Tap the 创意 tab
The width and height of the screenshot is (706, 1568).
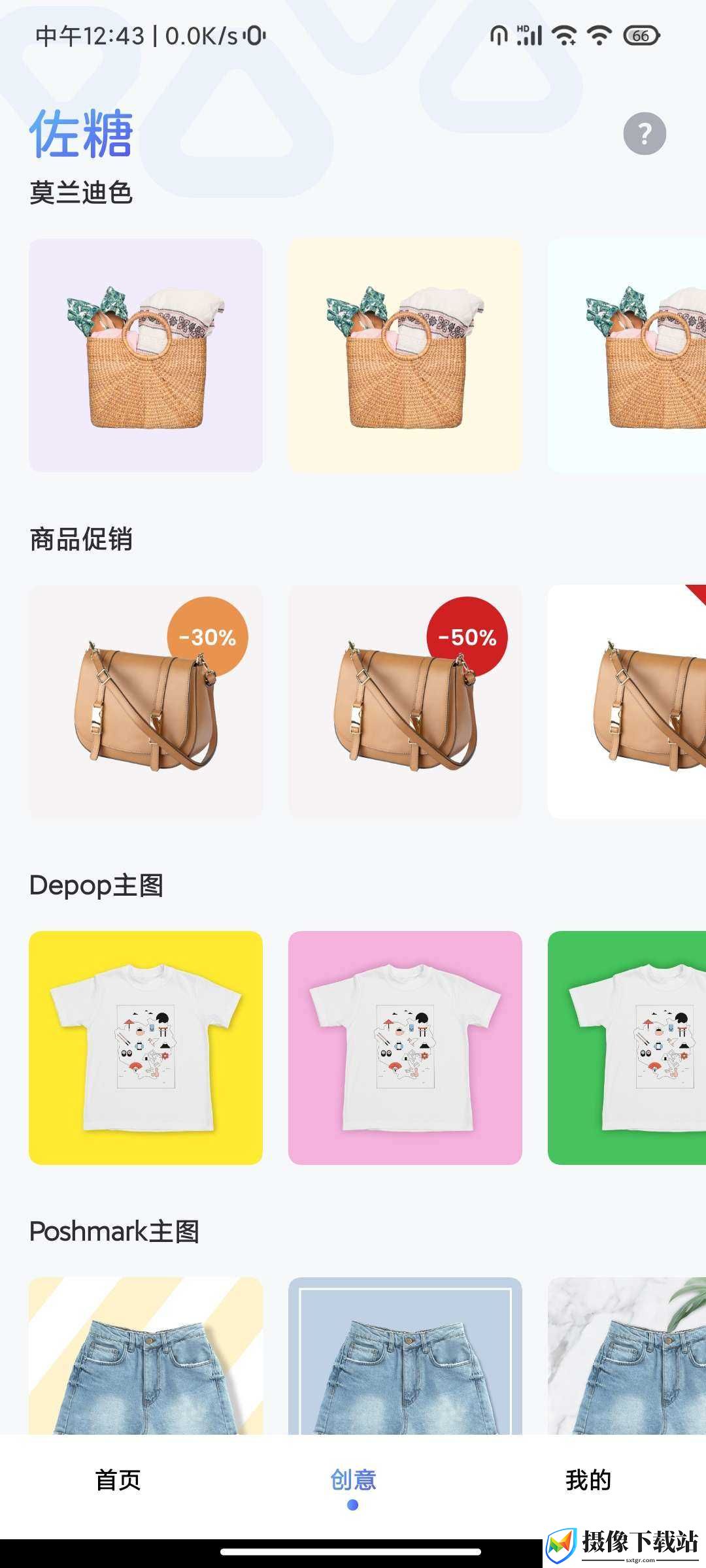coord(353,1480)
